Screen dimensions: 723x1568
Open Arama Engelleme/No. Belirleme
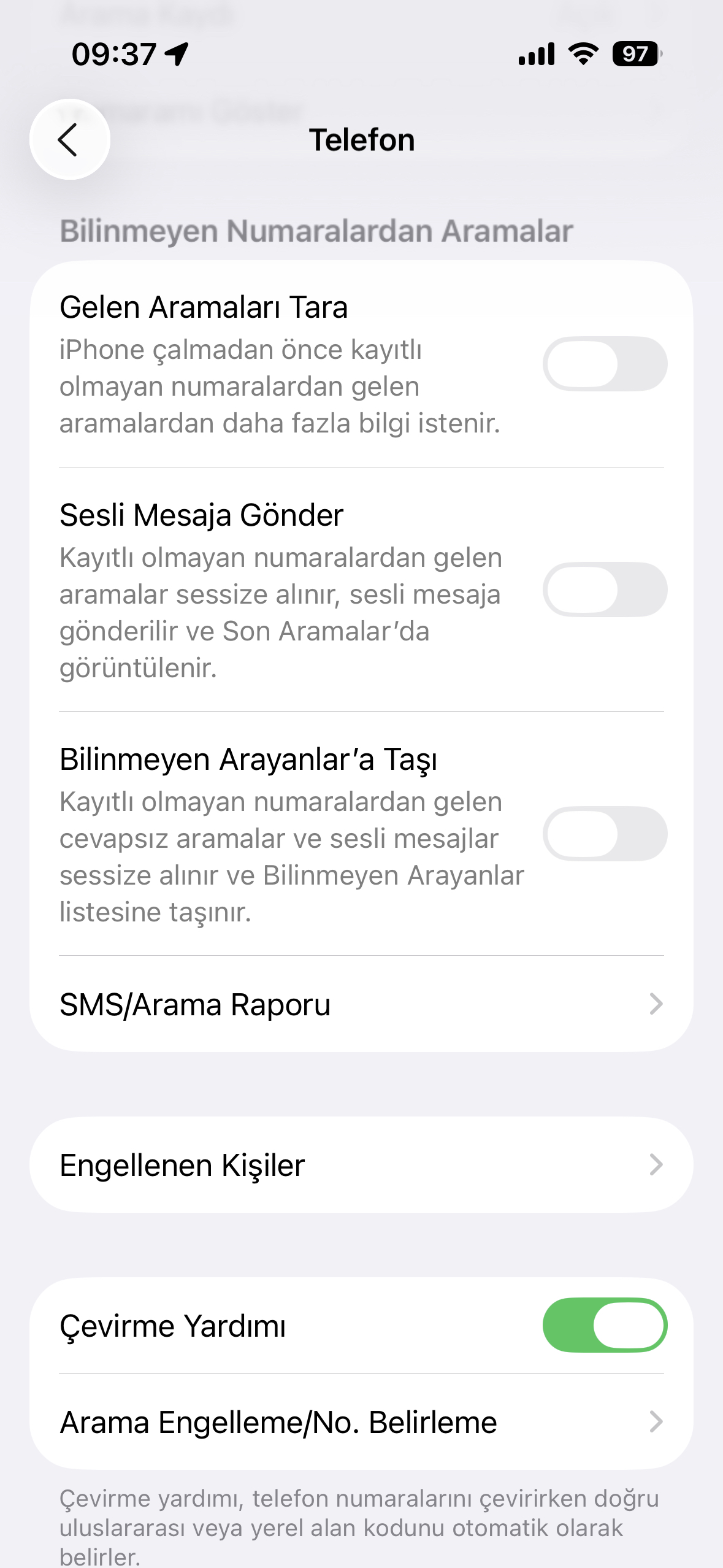click(x=361, y=1422)
